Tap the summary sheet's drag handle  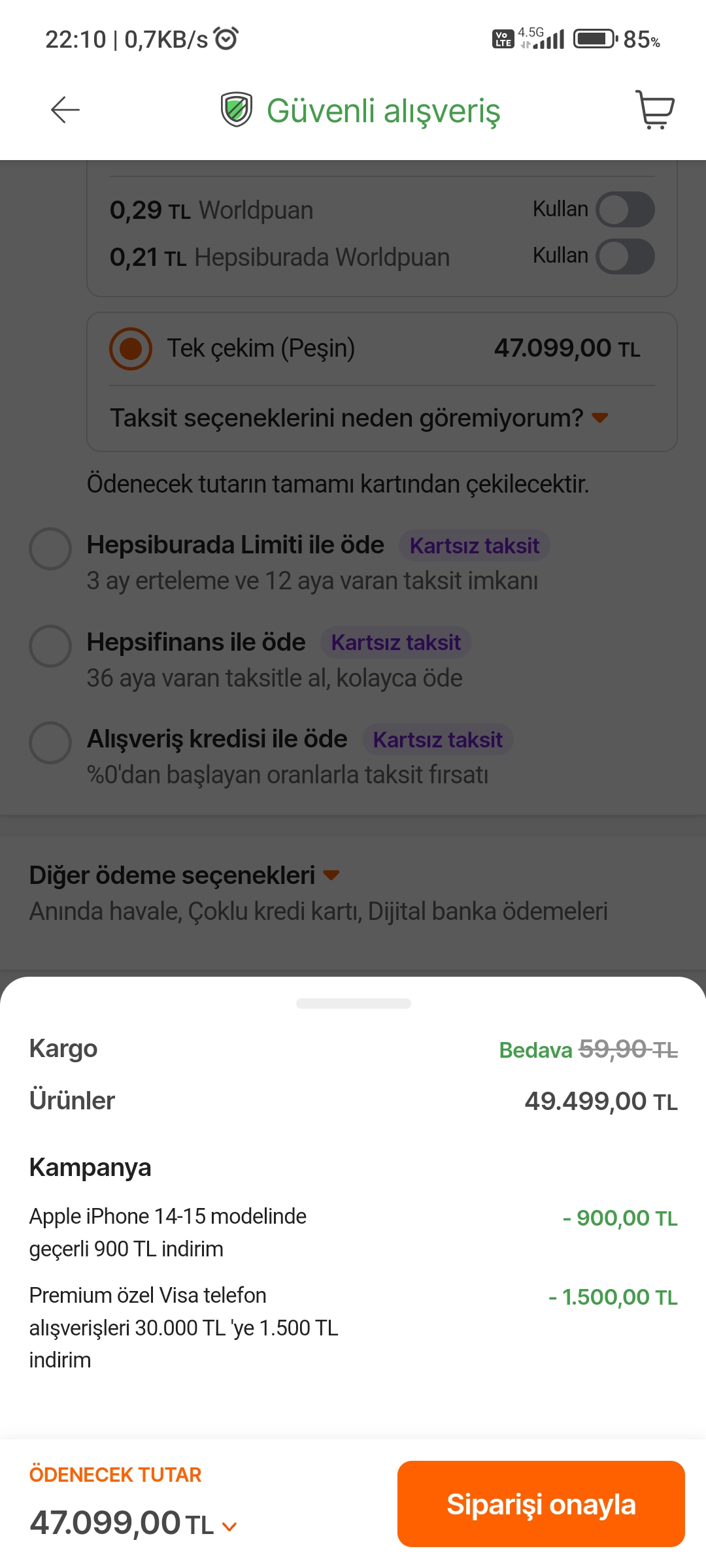[353, 1004]
